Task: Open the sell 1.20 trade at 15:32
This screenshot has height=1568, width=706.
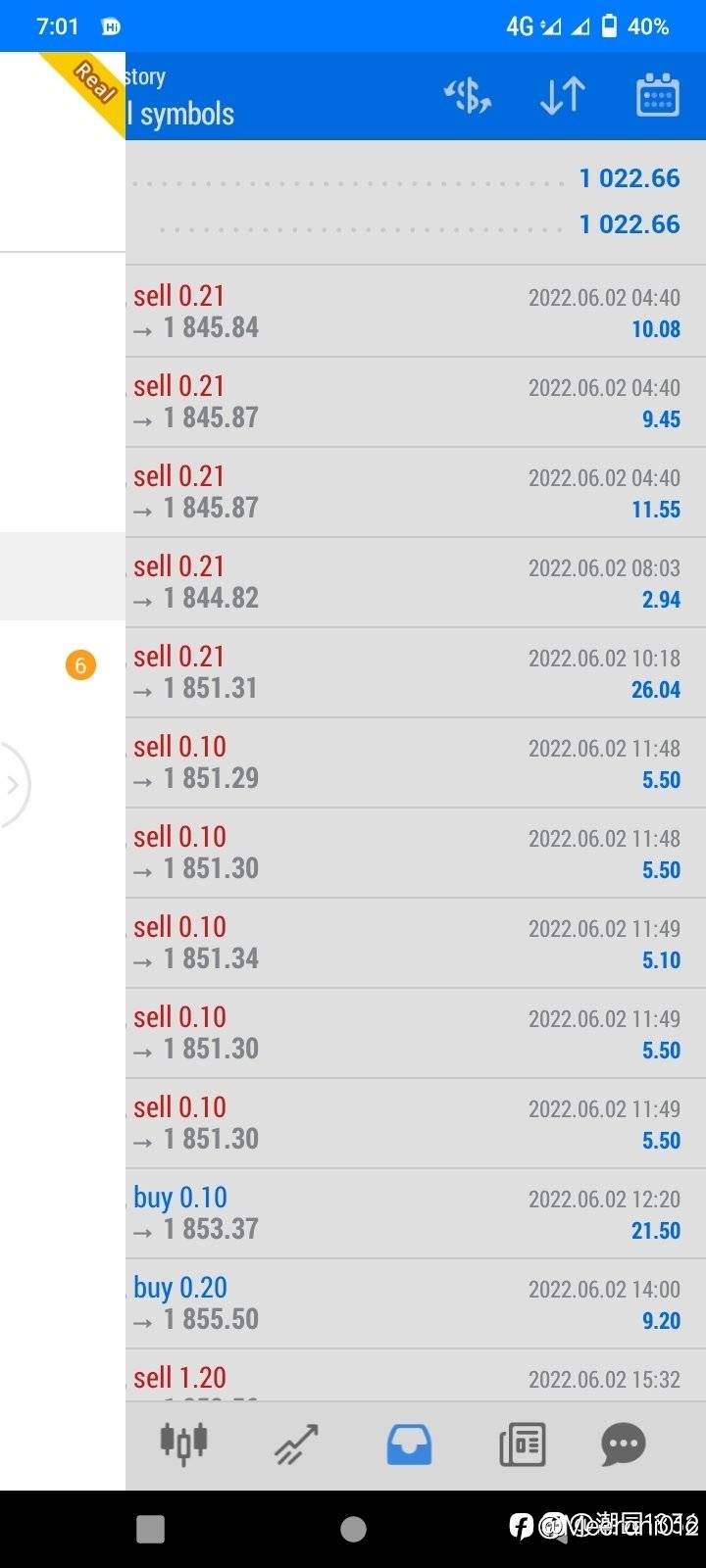Action: click(416, 1375)
